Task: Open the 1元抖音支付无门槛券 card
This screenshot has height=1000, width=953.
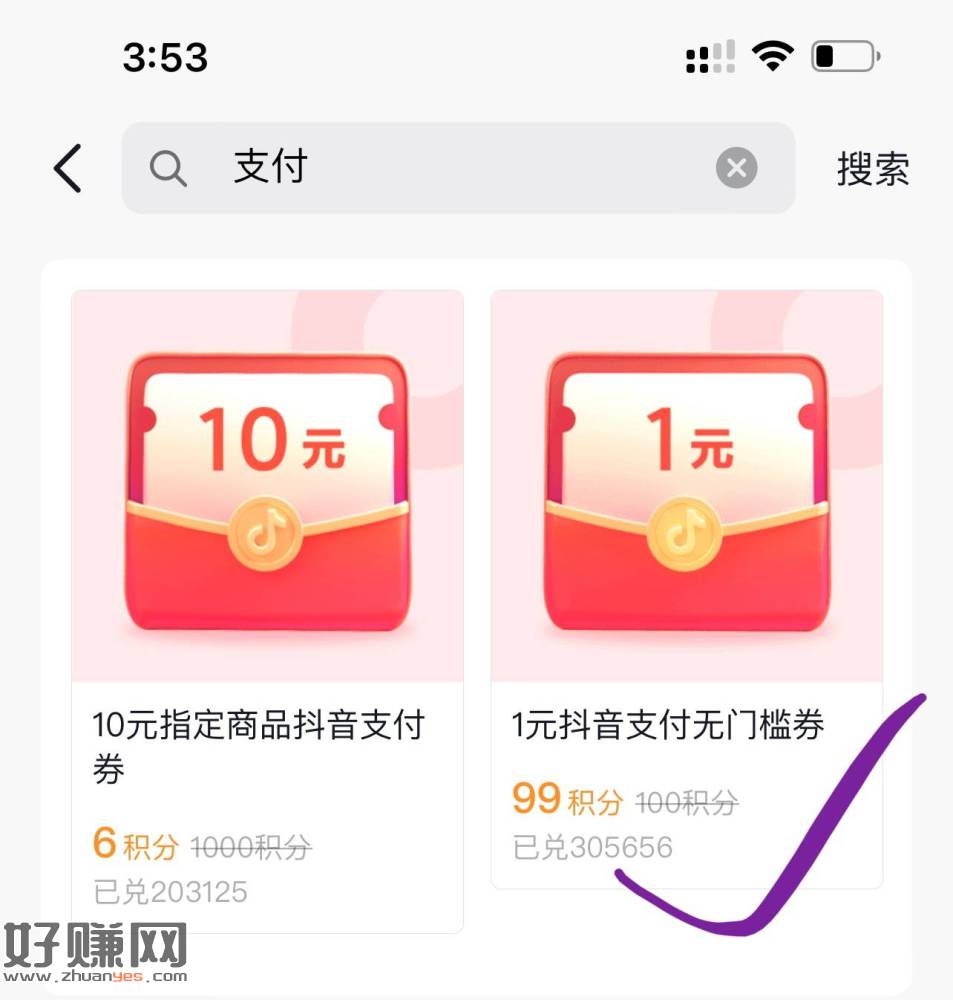Action: tap(686, 590)
